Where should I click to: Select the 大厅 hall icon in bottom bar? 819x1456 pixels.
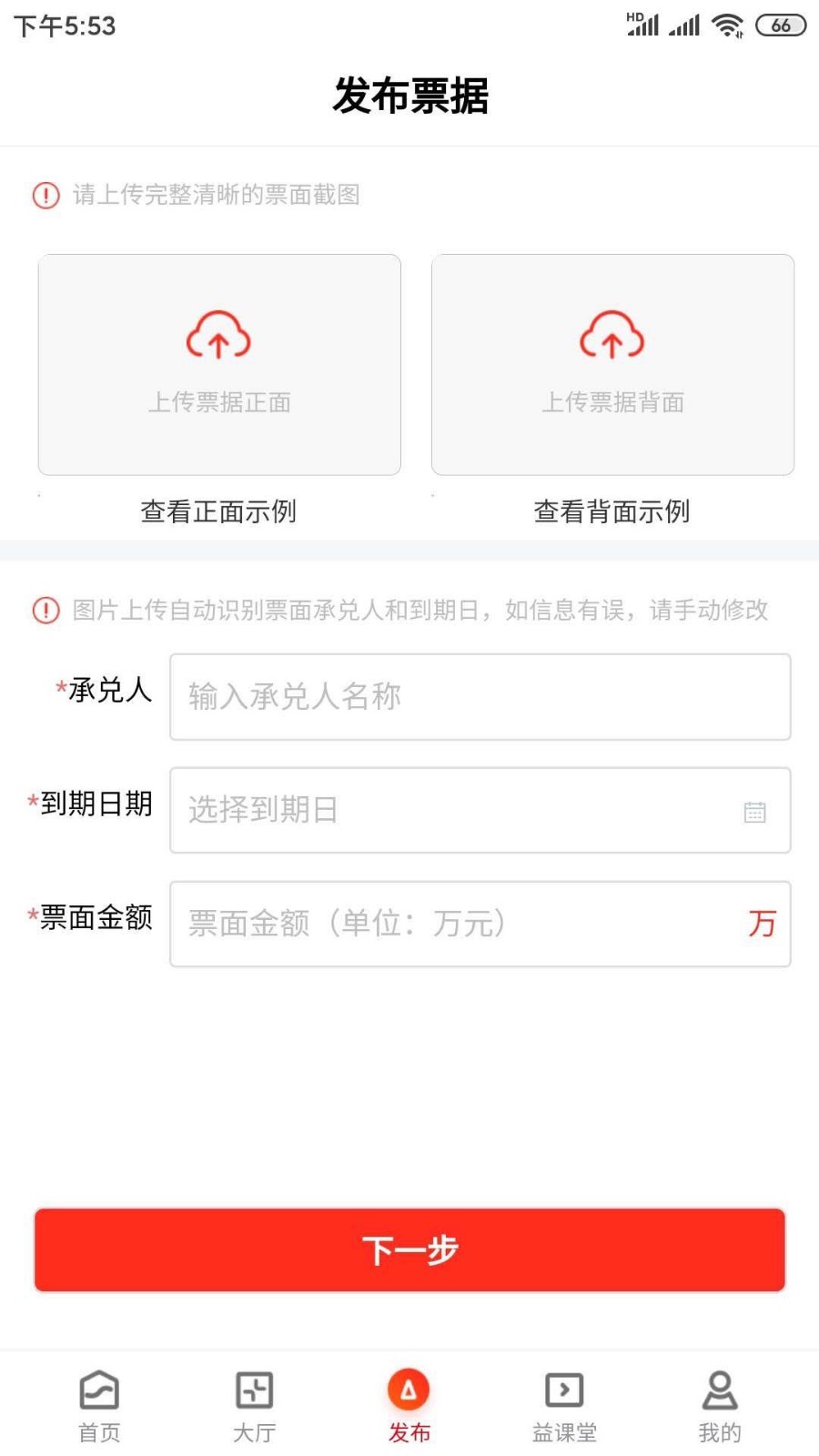coord(254,1390)
